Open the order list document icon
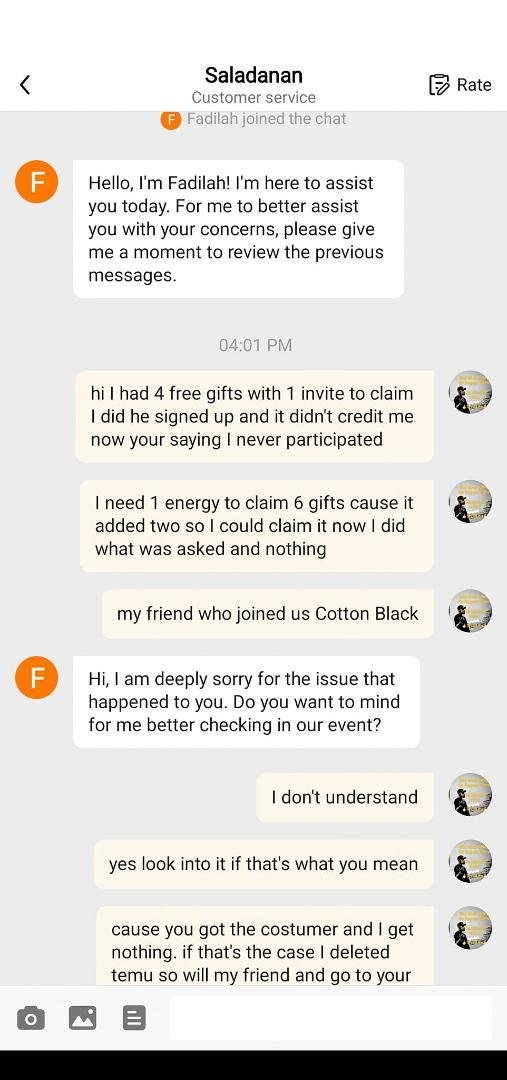 point(134,1017)
